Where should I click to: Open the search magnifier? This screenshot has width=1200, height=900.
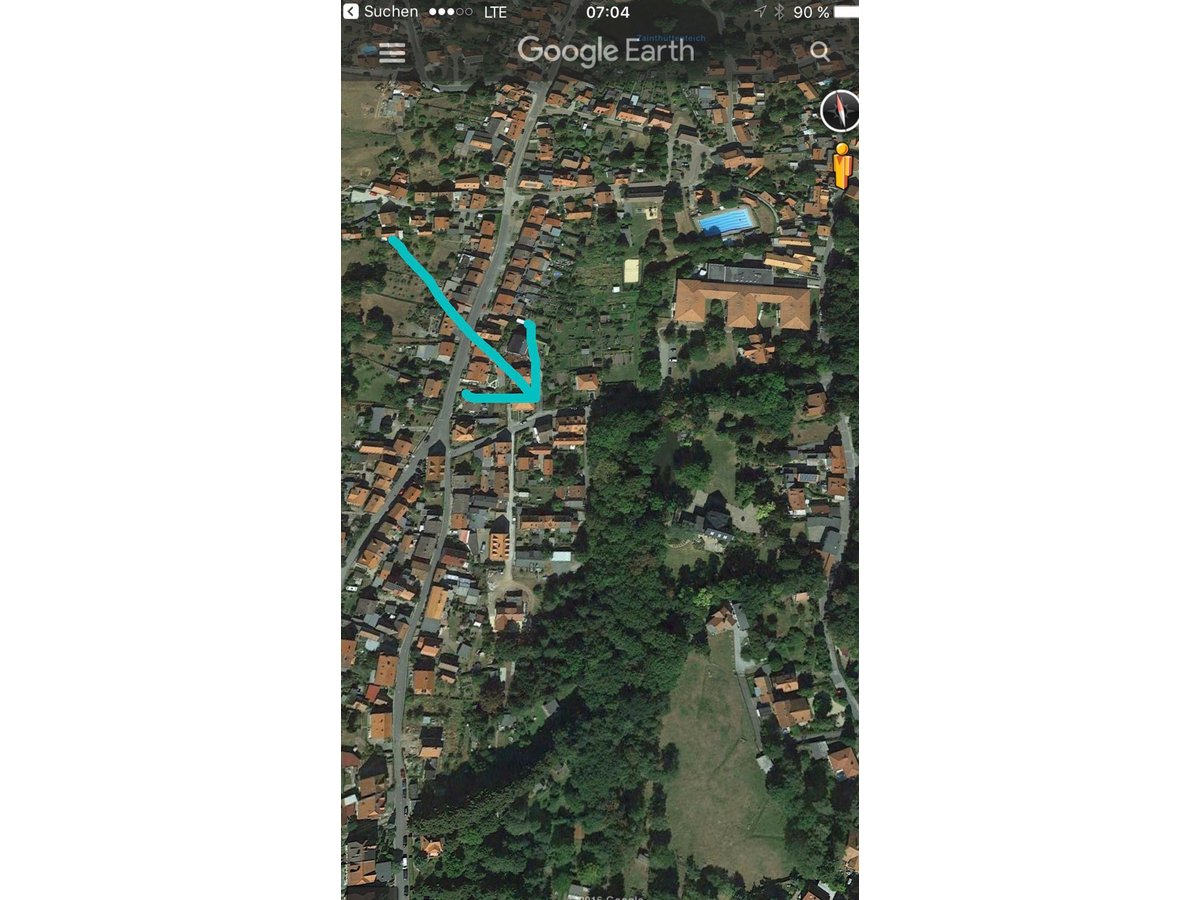point(820,52)
